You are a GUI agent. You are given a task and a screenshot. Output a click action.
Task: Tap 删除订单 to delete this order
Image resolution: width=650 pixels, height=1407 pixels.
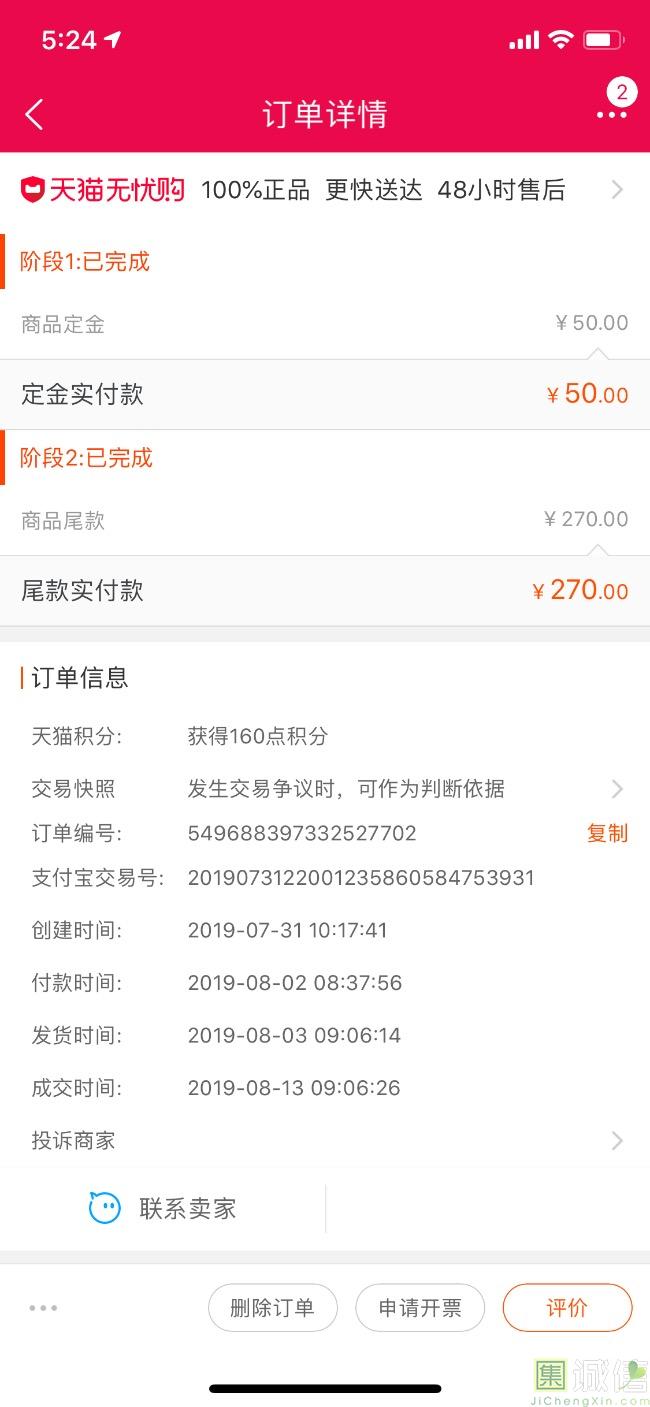(272, 1308)
